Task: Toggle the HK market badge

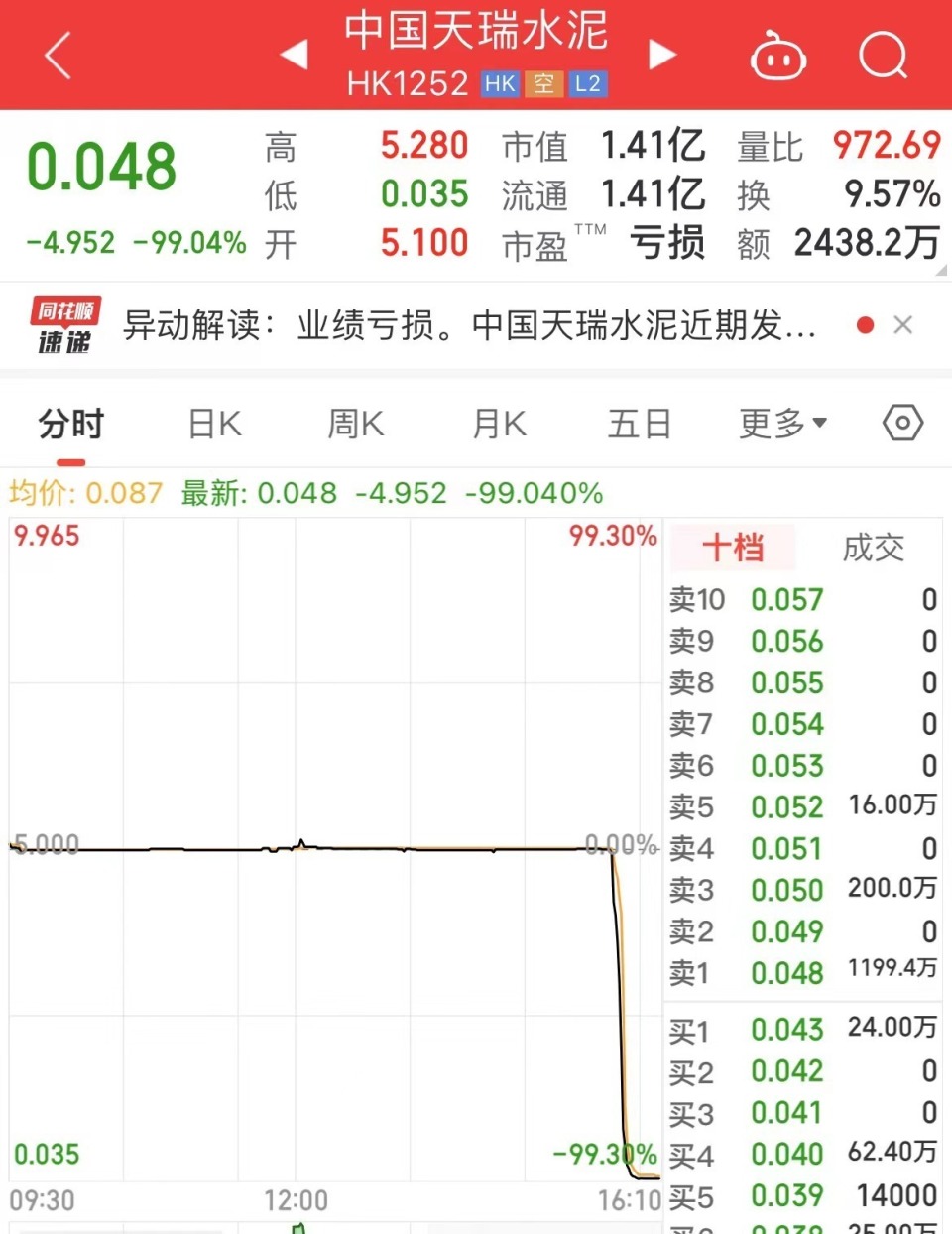Action: [501, 84]
